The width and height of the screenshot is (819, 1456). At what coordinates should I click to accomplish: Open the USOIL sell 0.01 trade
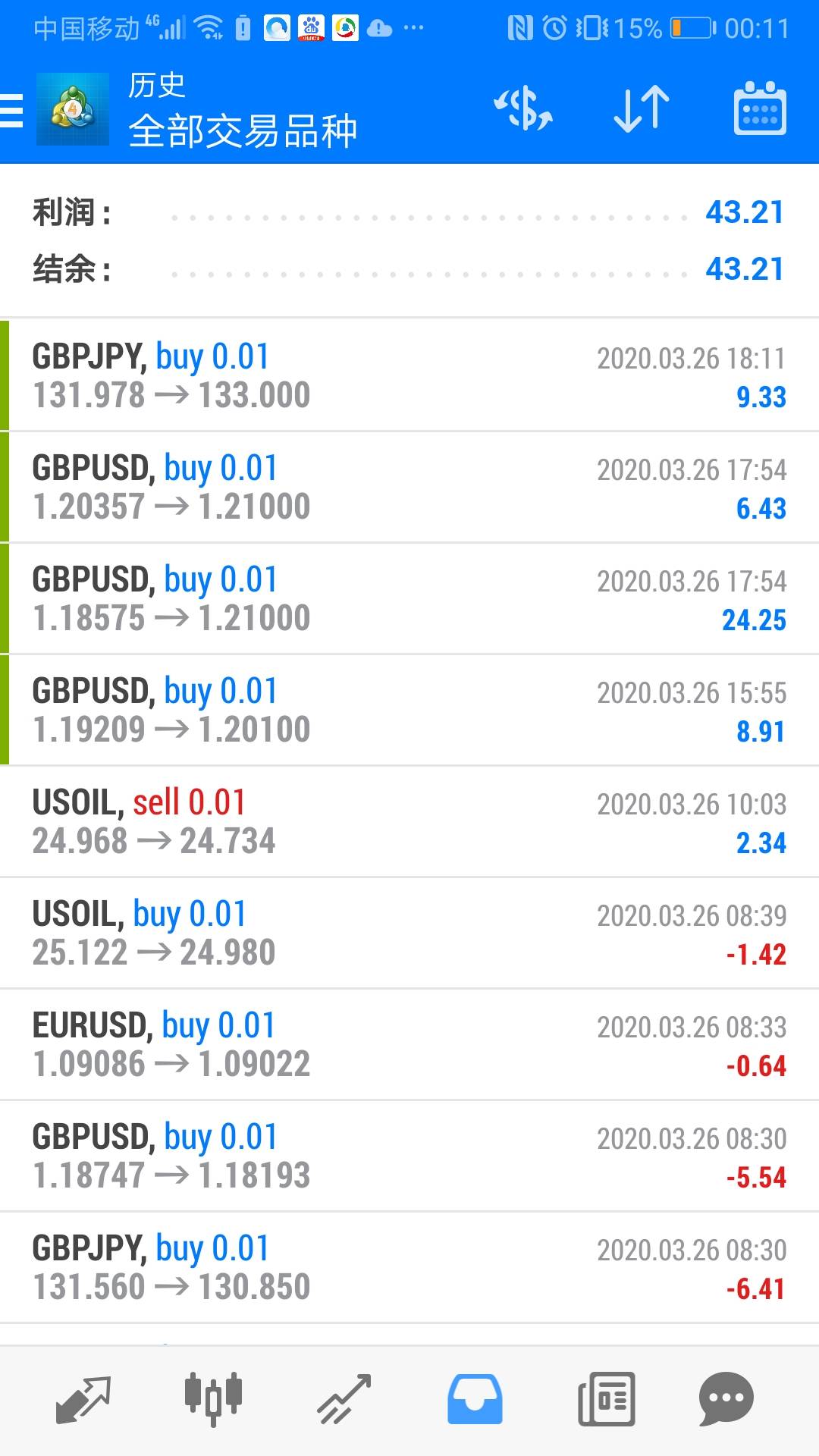[x=409, y=821]
